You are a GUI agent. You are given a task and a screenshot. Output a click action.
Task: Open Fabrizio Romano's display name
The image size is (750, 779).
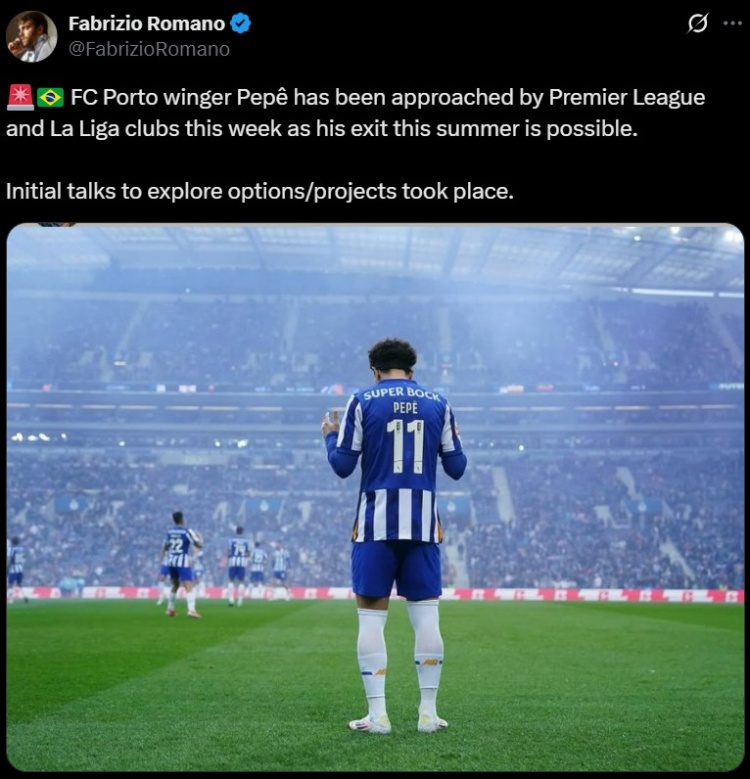click(x=146, y=23)
